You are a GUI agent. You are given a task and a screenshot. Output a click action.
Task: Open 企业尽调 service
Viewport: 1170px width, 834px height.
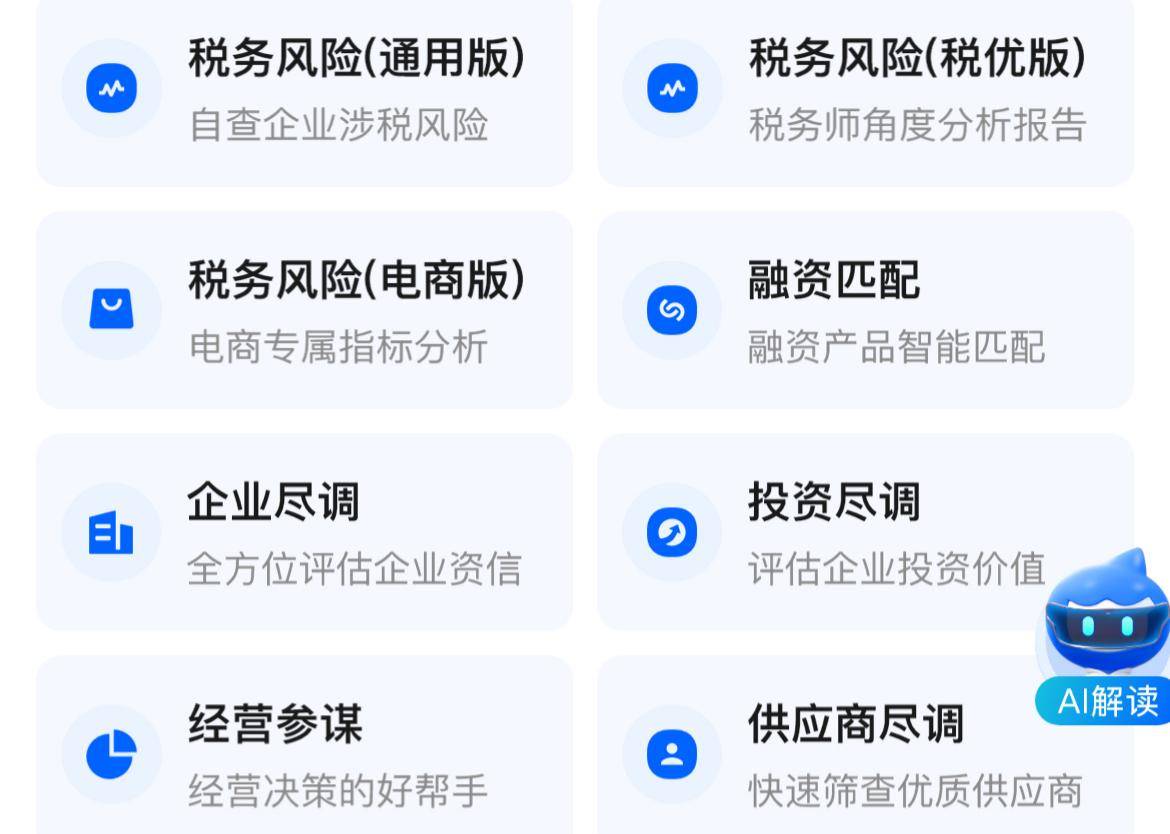coord(304,532)
